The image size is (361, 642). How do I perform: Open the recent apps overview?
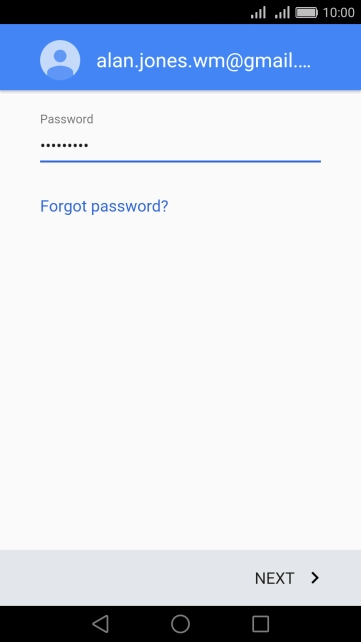[x=261, y=624]
